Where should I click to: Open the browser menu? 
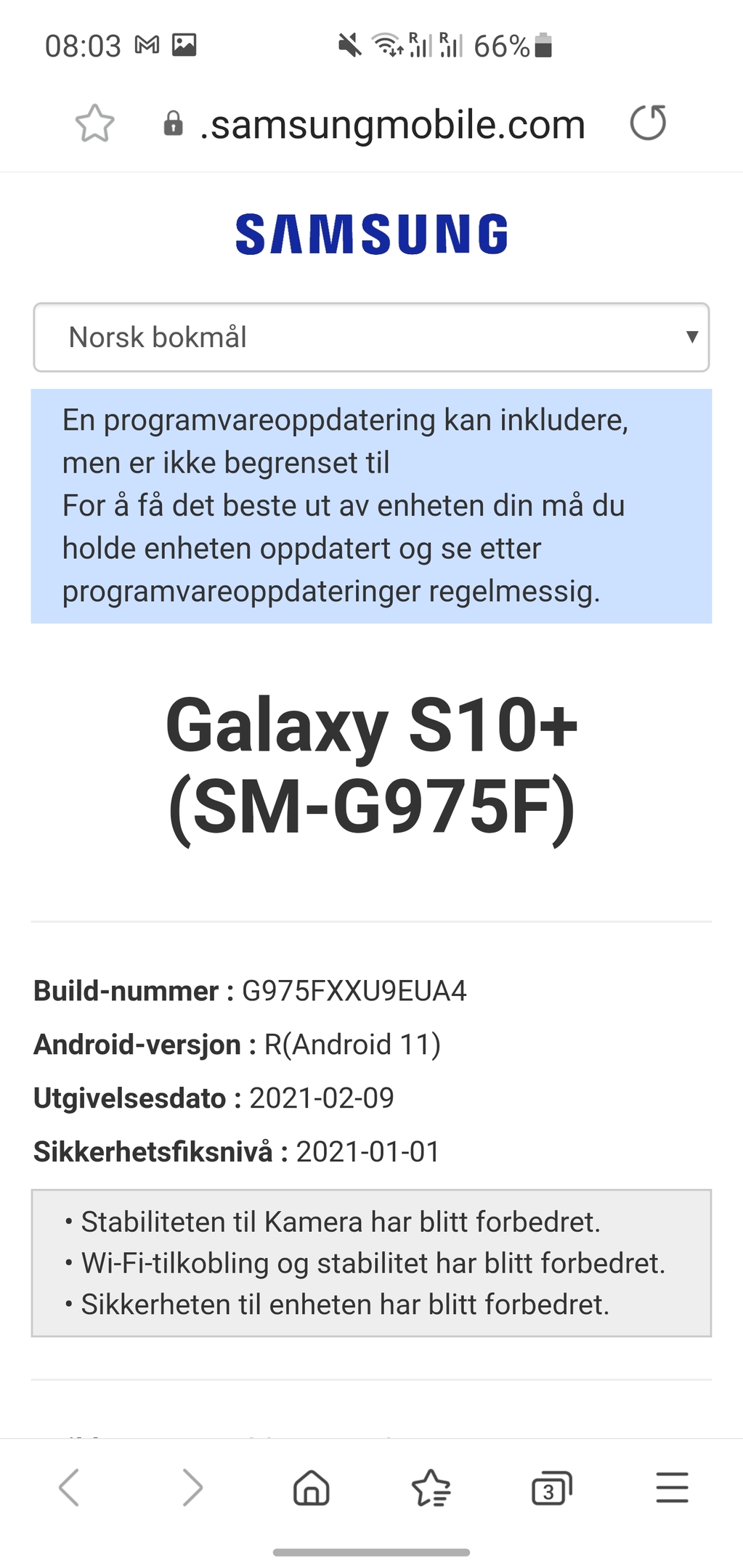672,1487
